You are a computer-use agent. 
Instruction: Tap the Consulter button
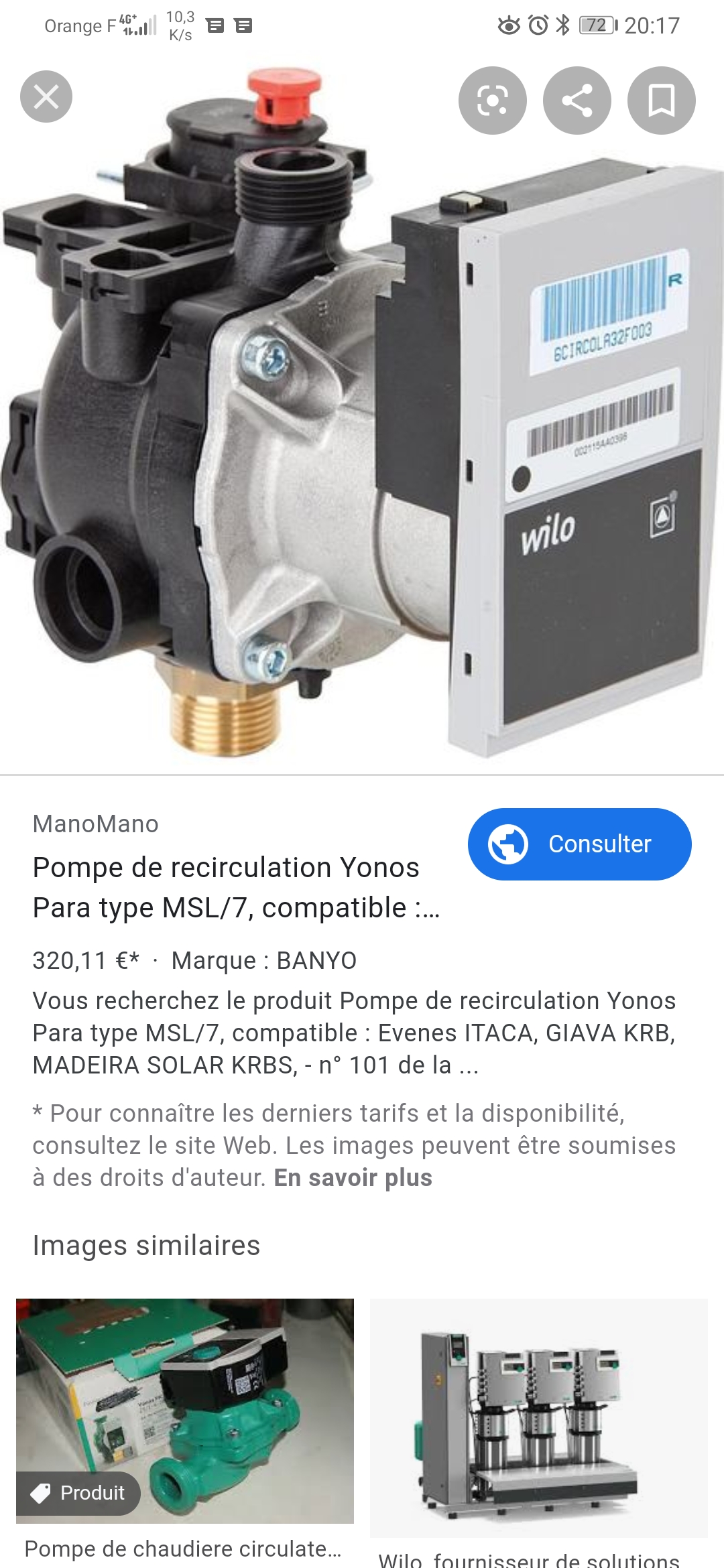[x=579, y=844]
